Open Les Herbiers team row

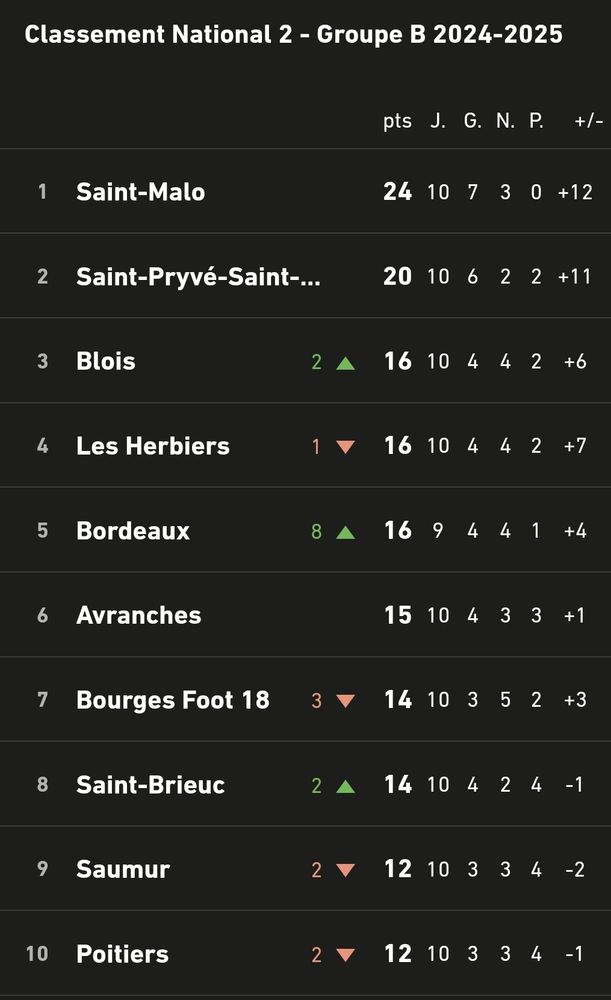point(306,445)
